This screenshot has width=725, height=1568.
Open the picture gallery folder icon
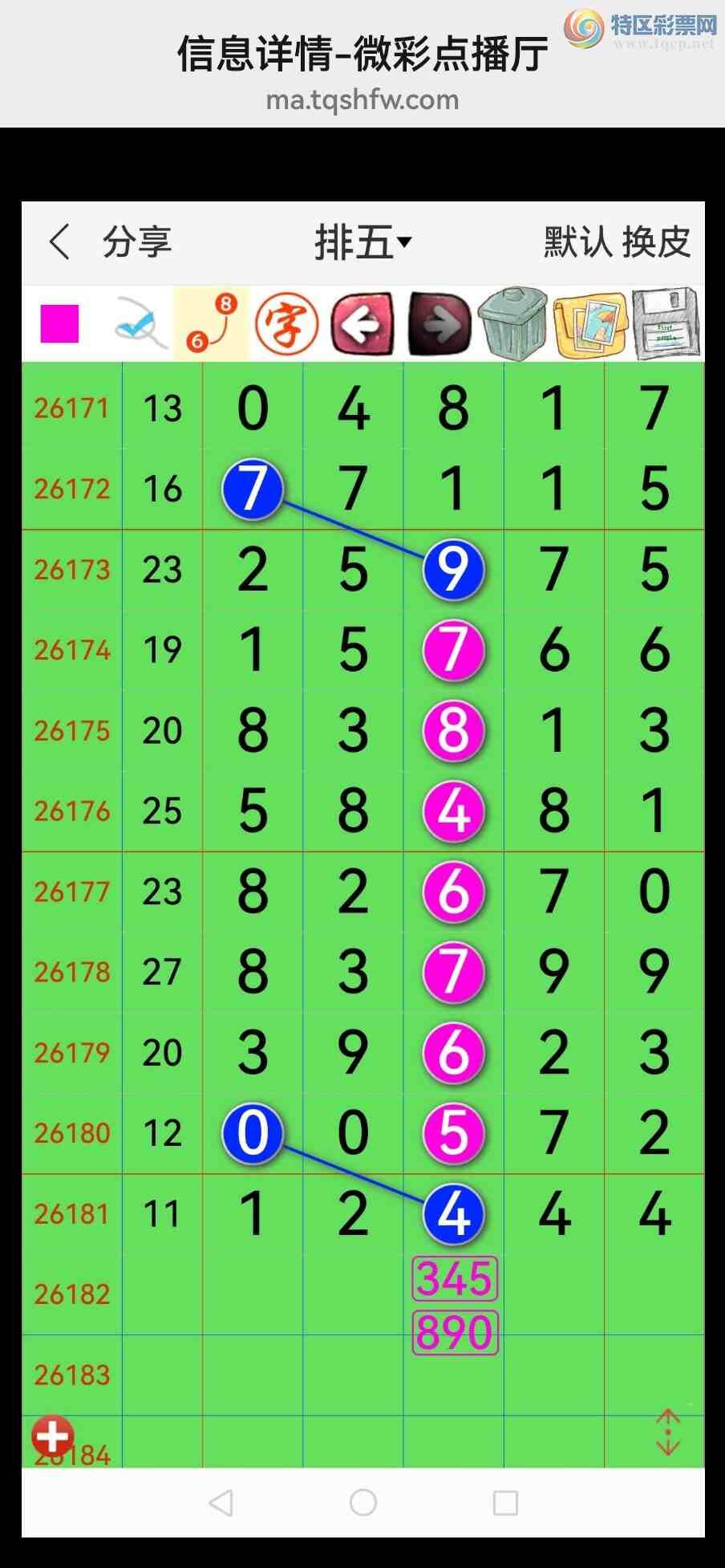(x=589, y=324)
